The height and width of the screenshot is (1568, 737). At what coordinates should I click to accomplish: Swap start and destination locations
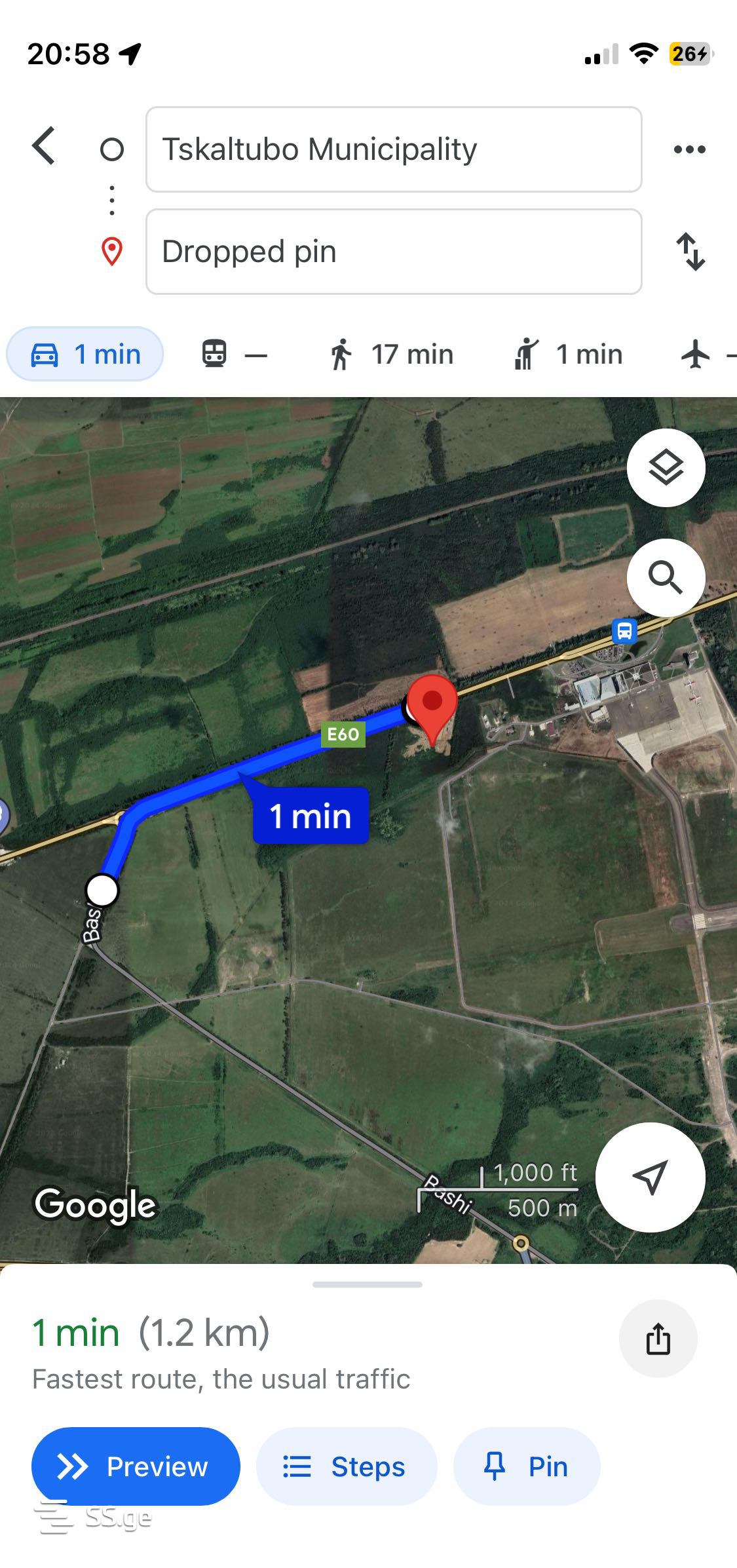click(690, 252)
